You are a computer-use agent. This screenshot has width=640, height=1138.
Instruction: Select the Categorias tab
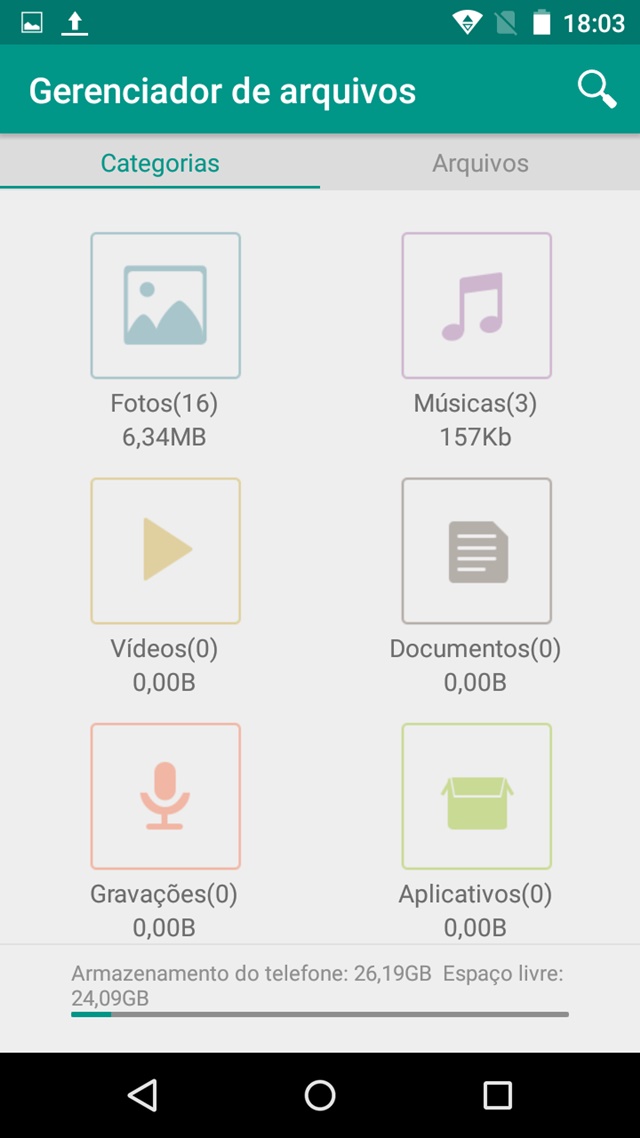click(x=160, y=163)
